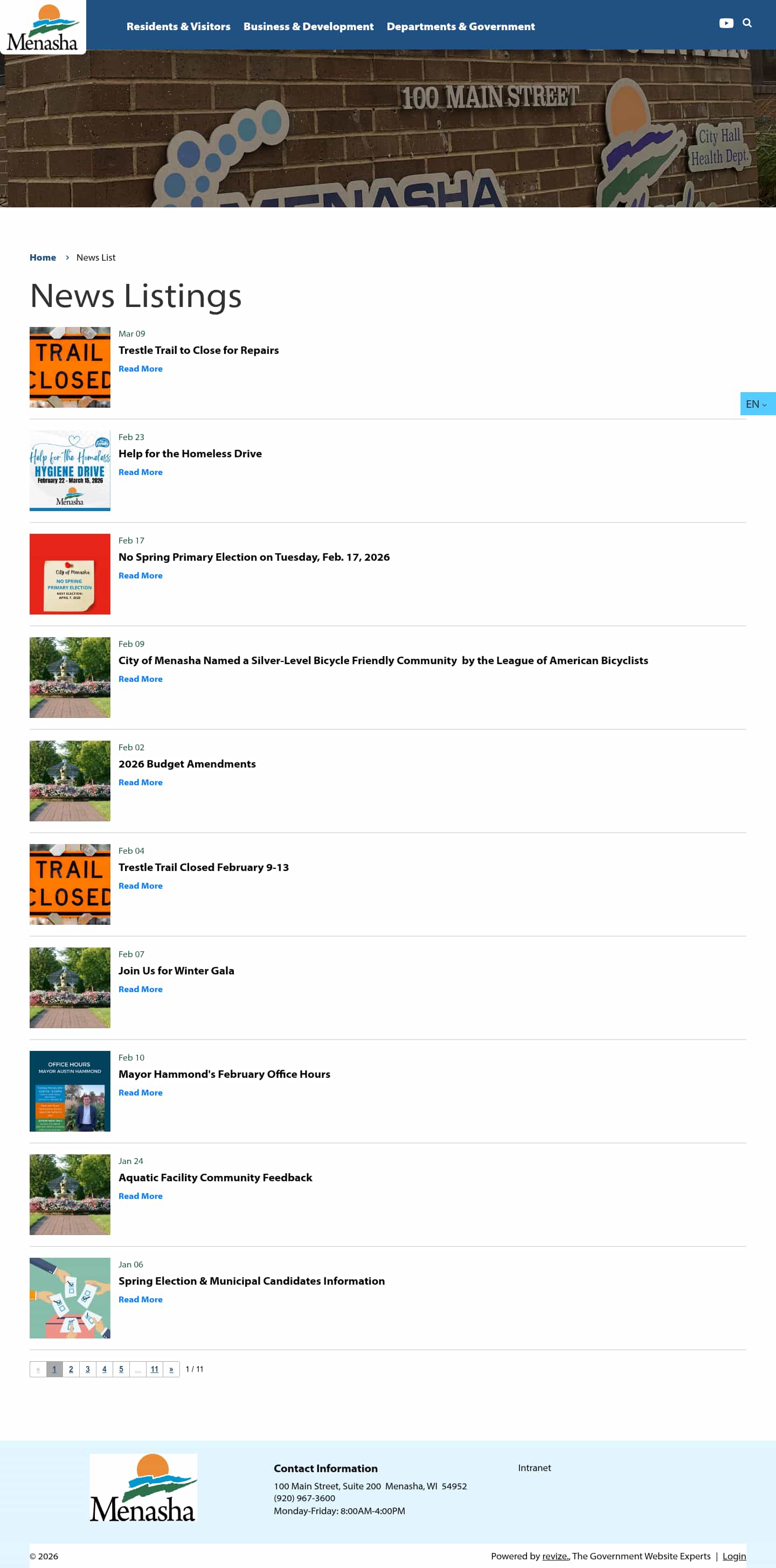The width and height of the screenshot is (776, 1568).
Task: Open the search magnifier icon
Action: coord(747,23)
